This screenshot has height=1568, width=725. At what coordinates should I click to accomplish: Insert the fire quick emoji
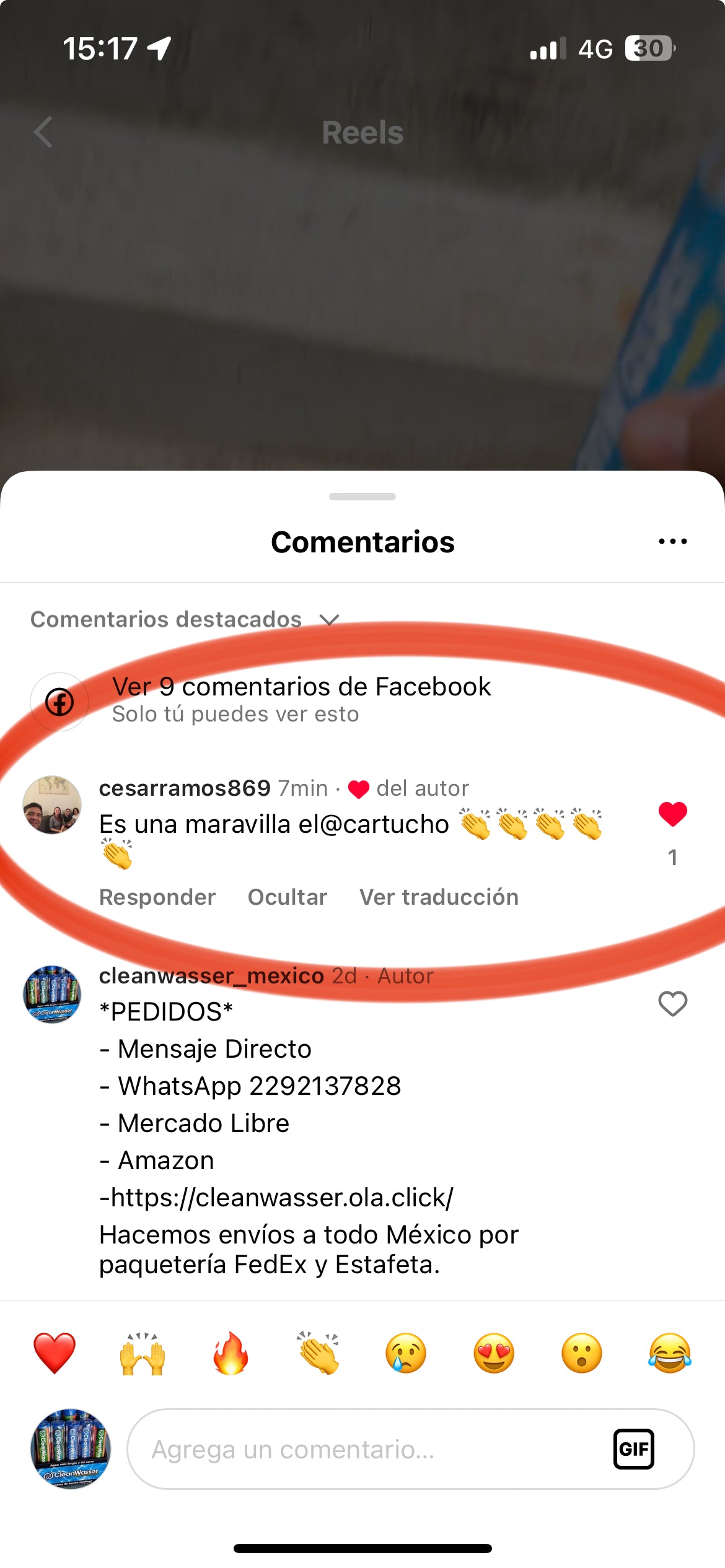(231, 1353)
